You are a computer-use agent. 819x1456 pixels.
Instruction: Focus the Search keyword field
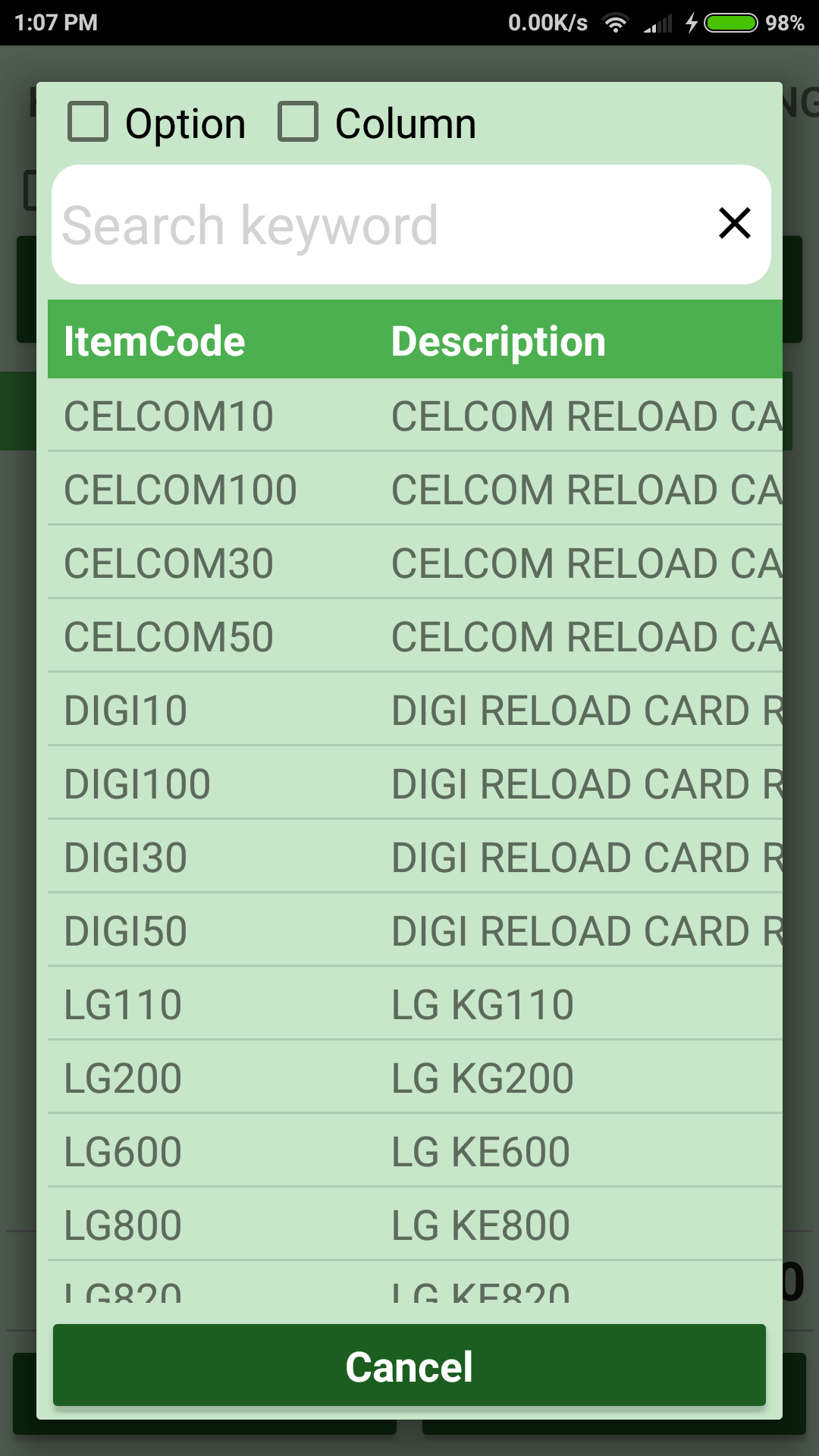tap(379, 225)
